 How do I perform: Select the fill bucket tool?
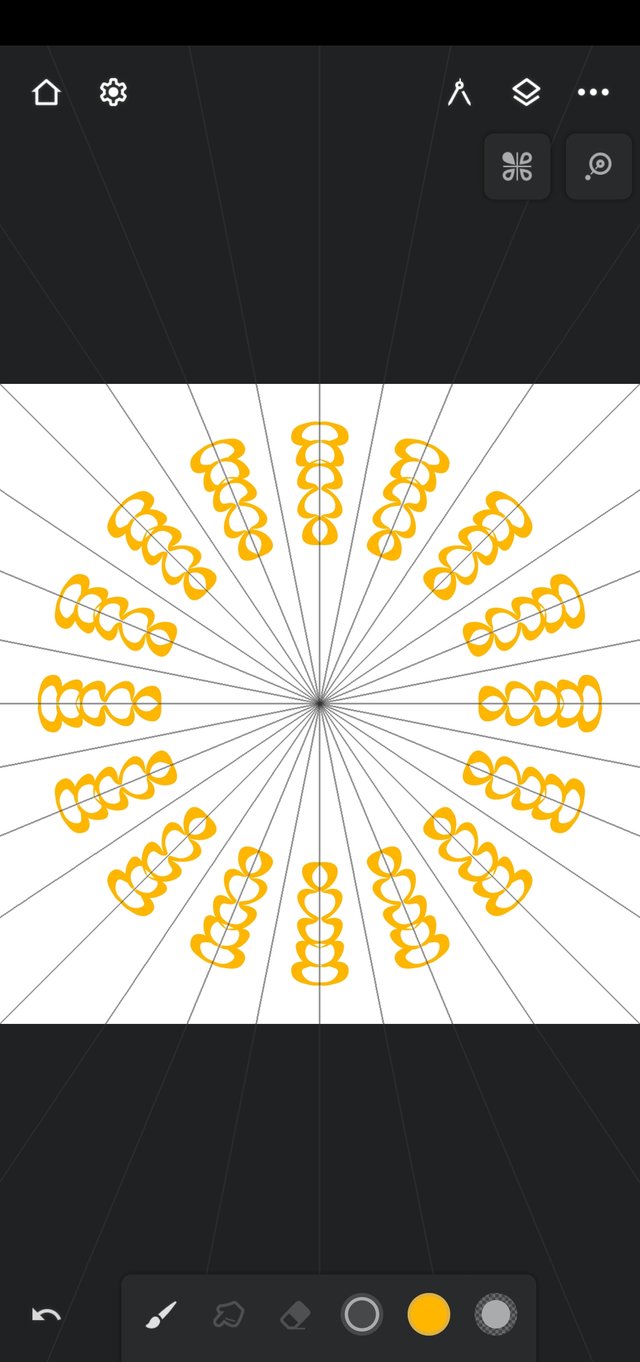228,1315
